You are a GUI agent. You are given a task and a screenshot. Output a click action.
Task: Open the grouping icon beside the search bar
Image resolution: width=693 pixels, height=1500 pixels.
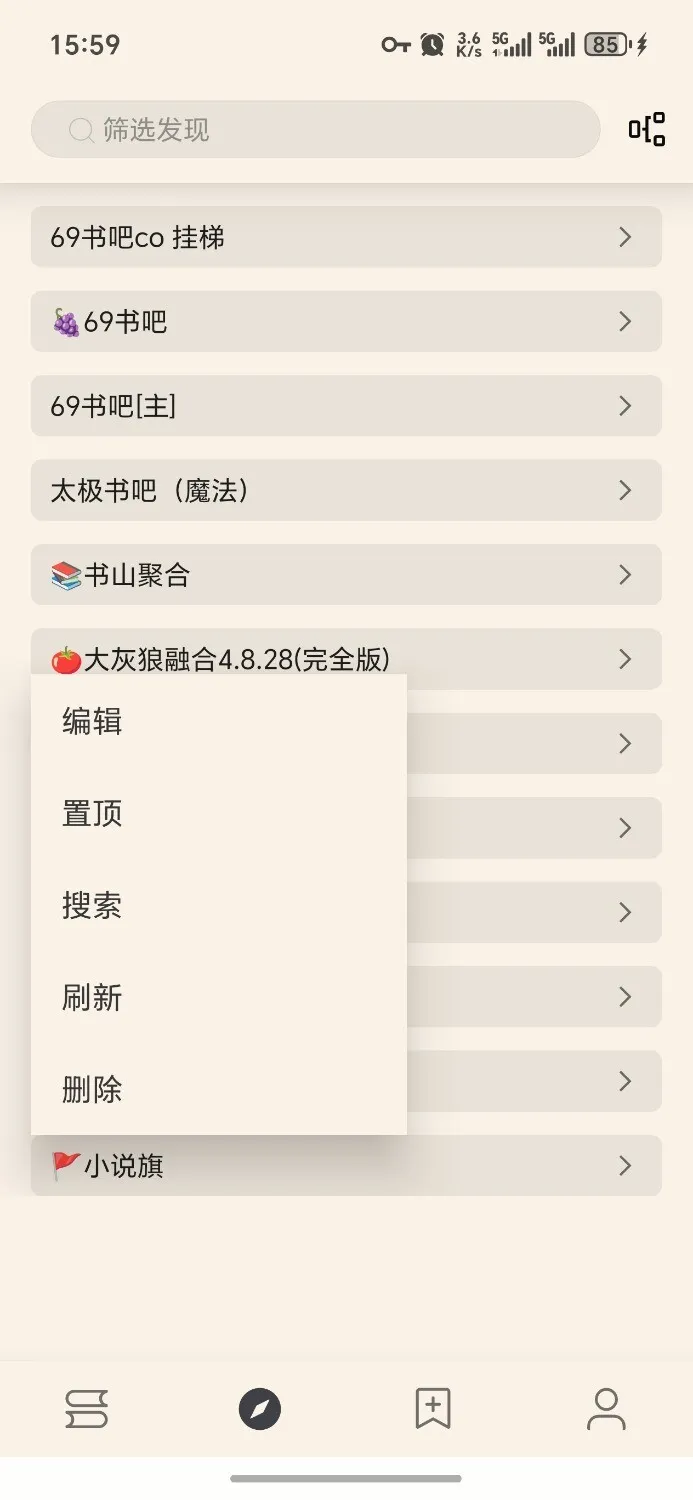coord(646,130)
